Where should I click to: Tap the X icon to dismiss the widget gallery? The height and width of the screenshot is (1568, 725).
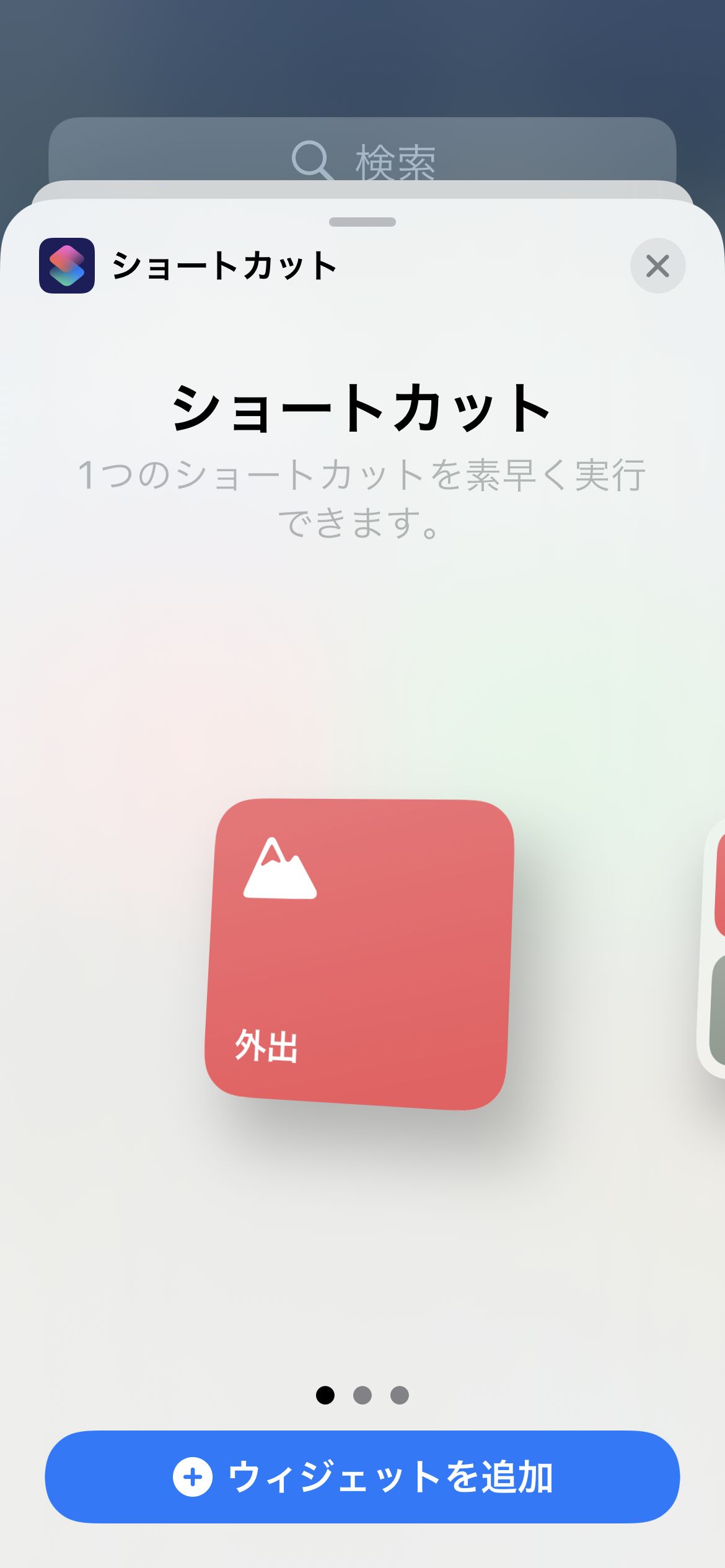(x=657, y=266)
